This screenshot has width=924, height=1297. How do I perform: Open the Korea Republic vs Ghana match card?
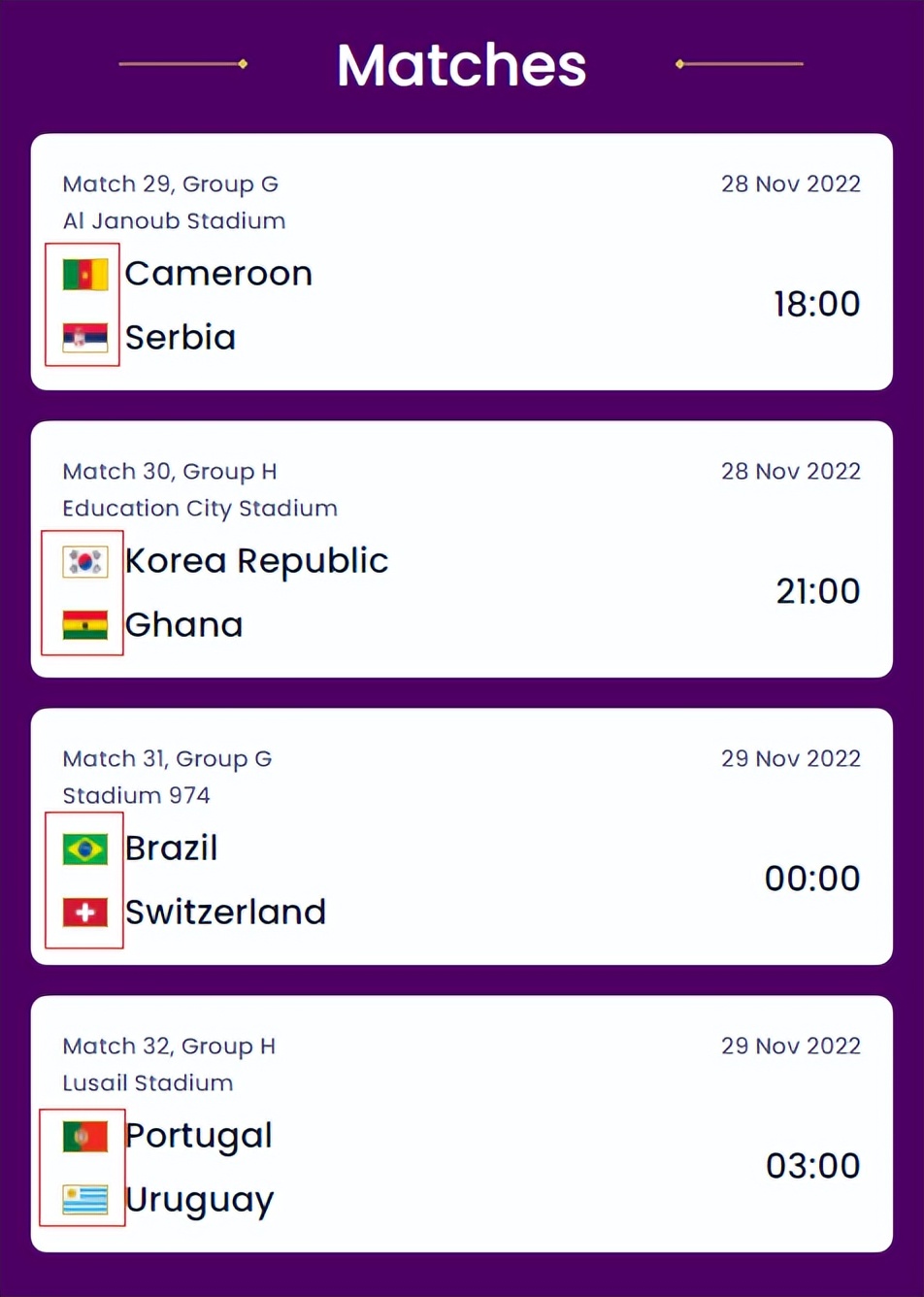[x=462, y=548]
